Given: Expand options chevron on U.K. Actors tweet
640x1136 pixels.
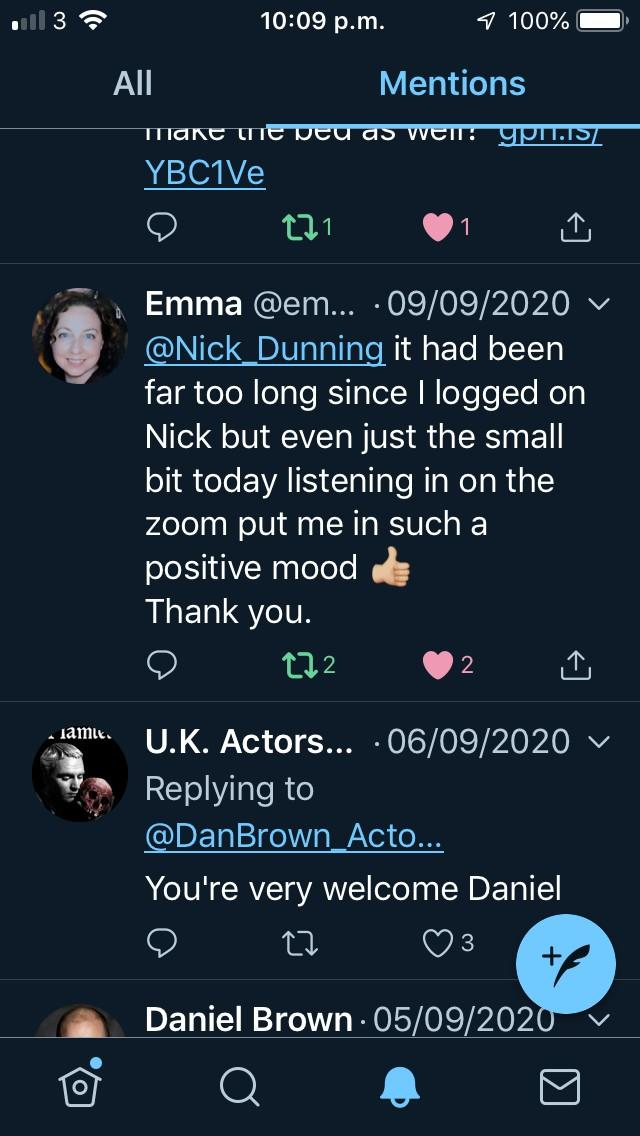Looking at the screenshot, I should coord(599,742).
